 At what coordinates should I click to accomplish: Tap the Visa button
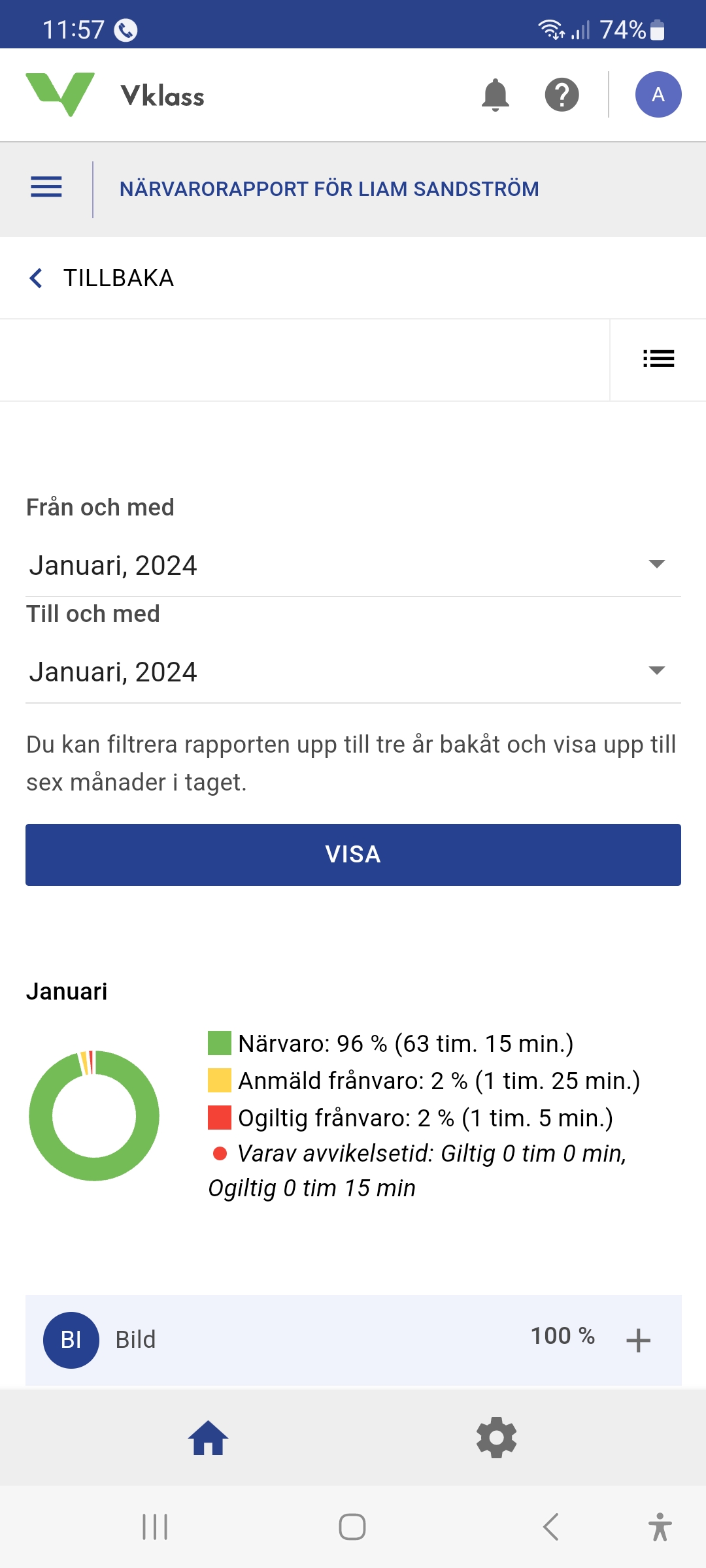click(x=353, y=855)
